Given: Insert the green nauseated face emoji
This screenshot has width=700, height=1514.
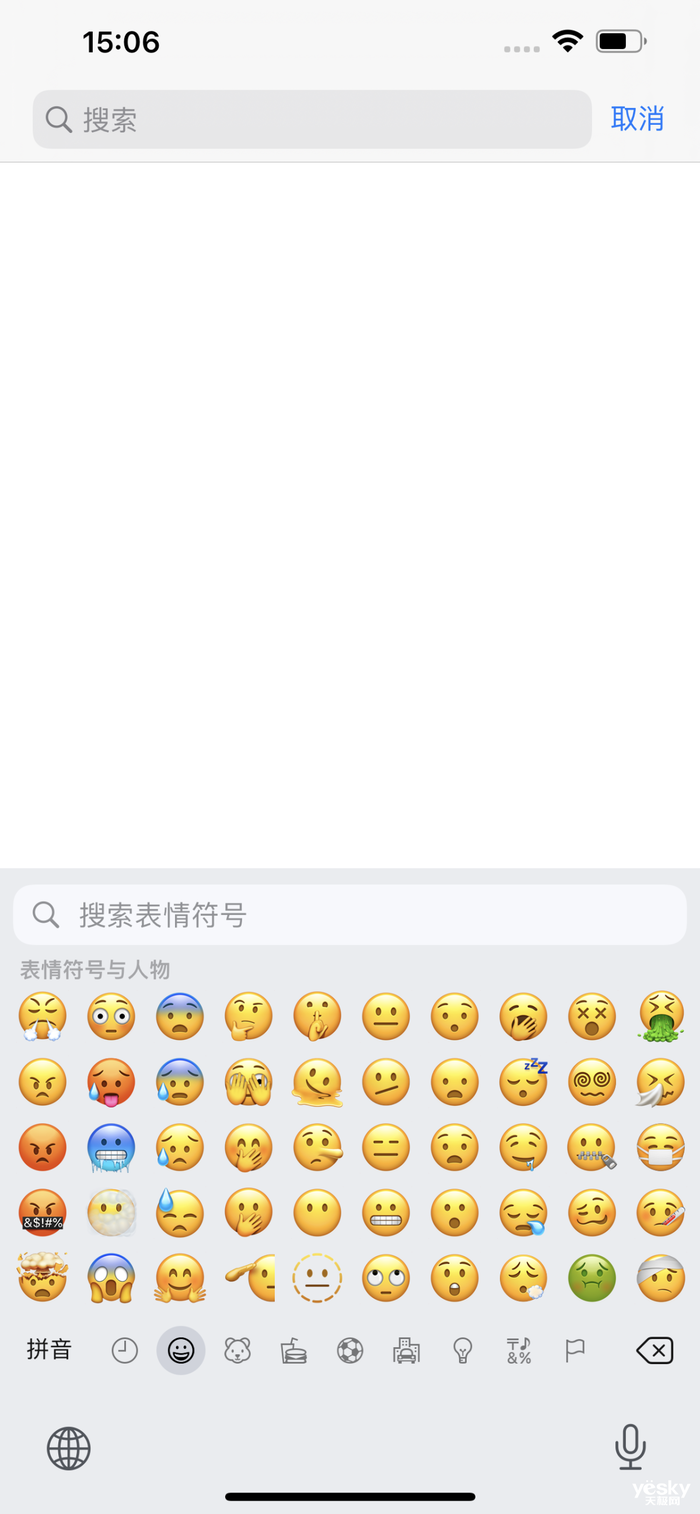Looking at the screenshot, I should (x=592, y=1277).
